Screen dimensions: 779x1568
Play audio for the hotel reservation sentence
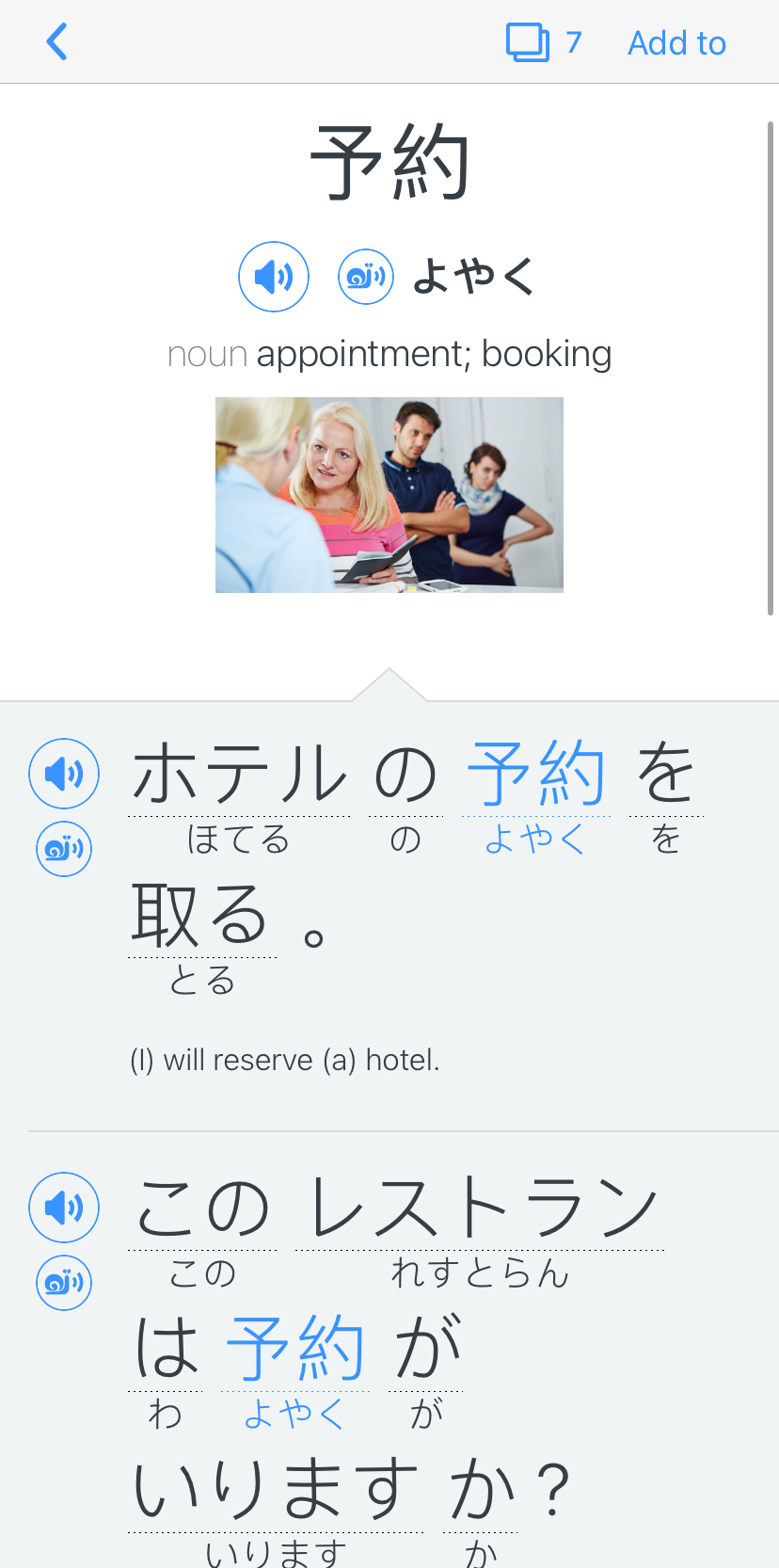tap(64, 774)
